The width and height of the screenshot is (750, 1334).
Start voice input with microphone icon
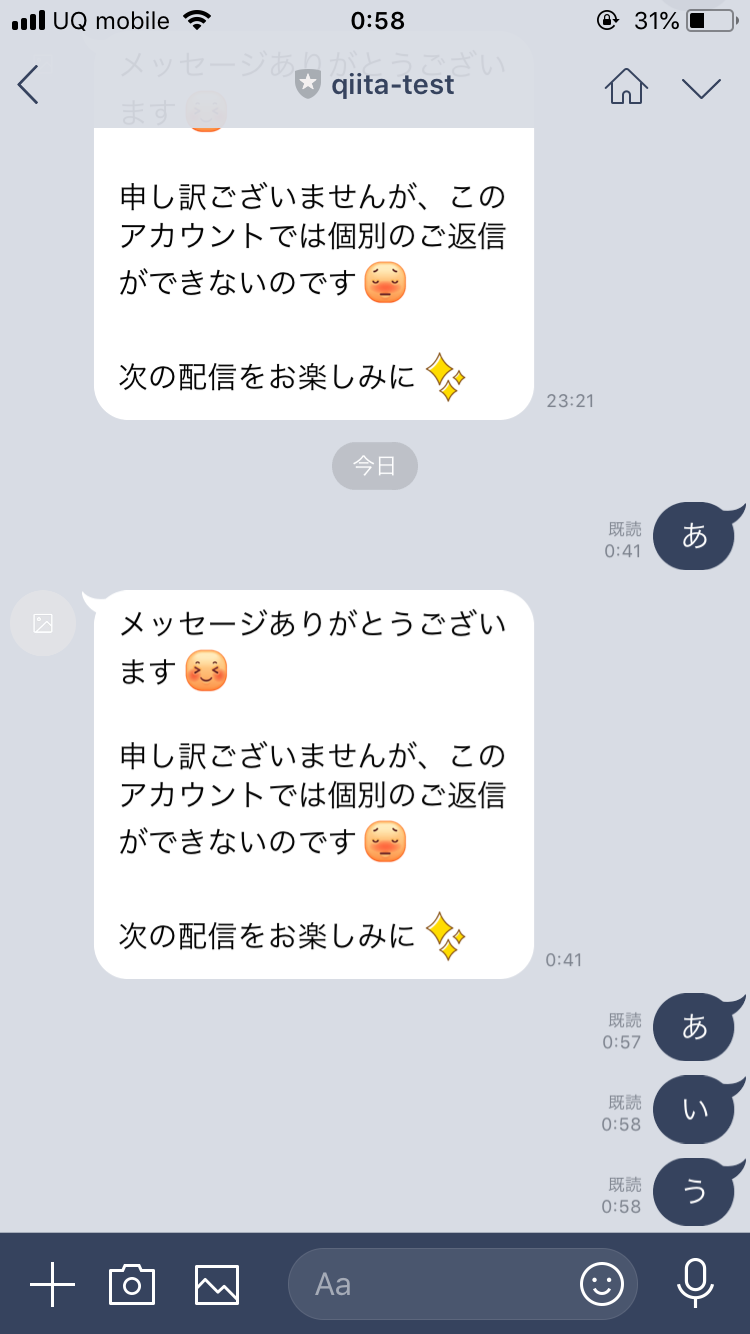(697, 1283)
